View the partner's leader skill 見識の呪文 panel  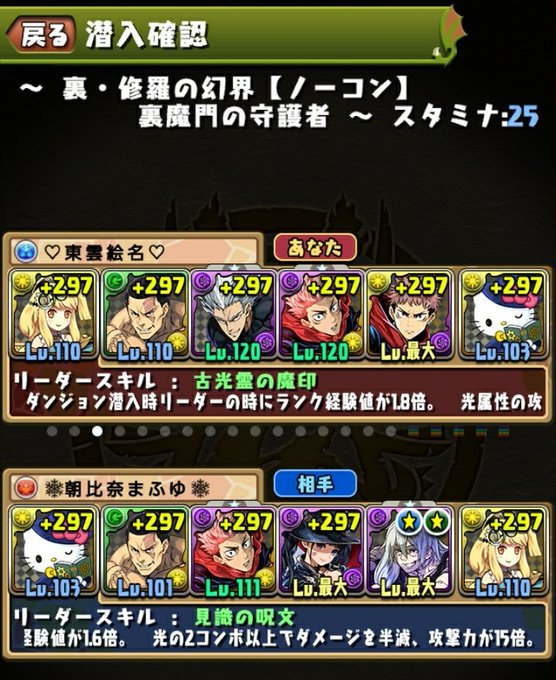pyautogui.click(x=278, y=628)
